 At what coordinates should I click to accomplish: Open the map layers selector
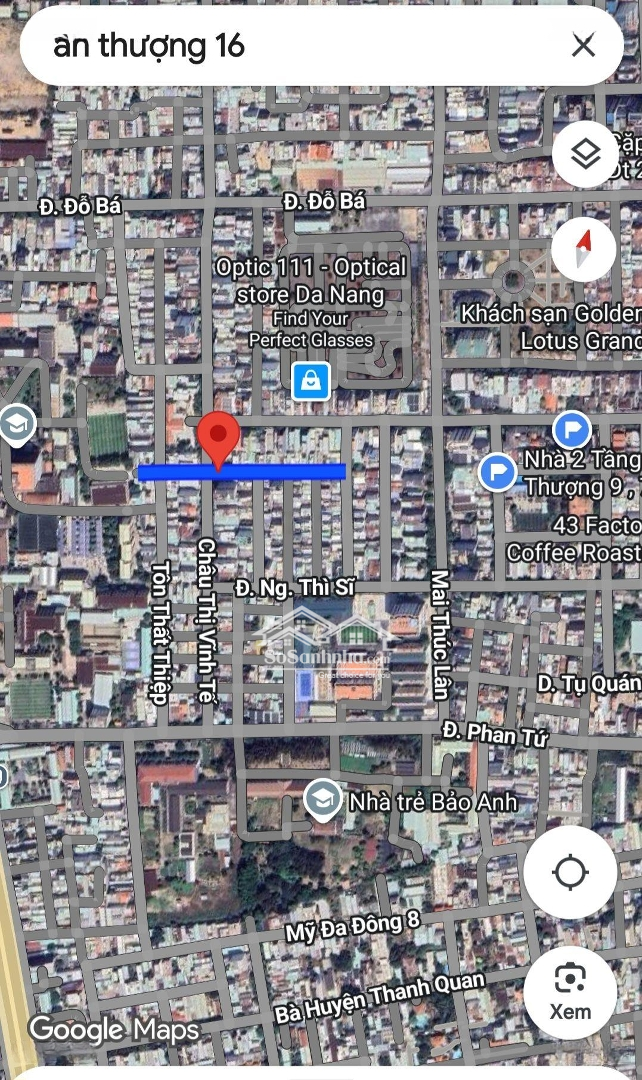pos(585,154)
